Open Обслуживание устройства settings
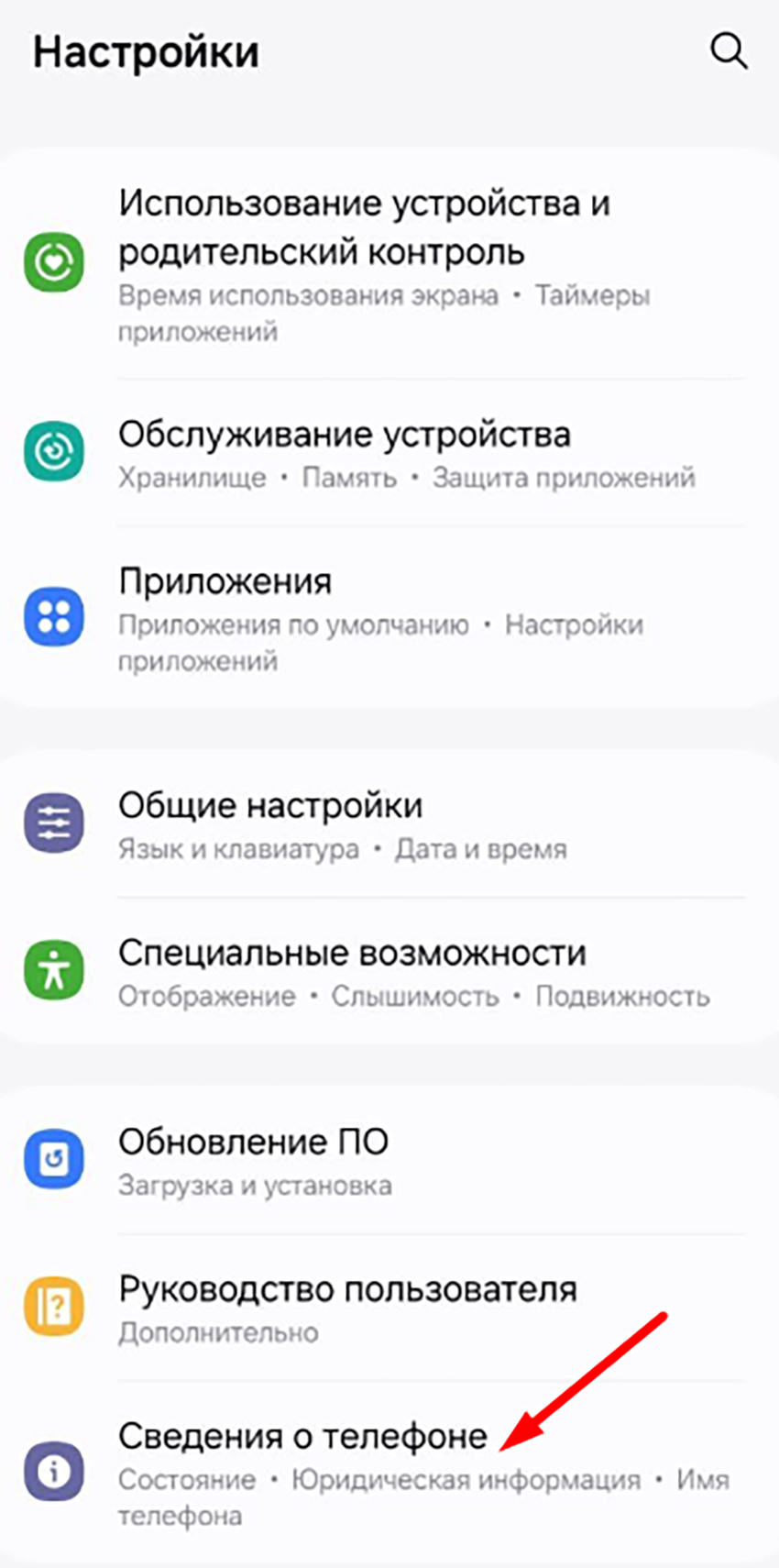This screenshot has height=1568, width=779. 389,452
